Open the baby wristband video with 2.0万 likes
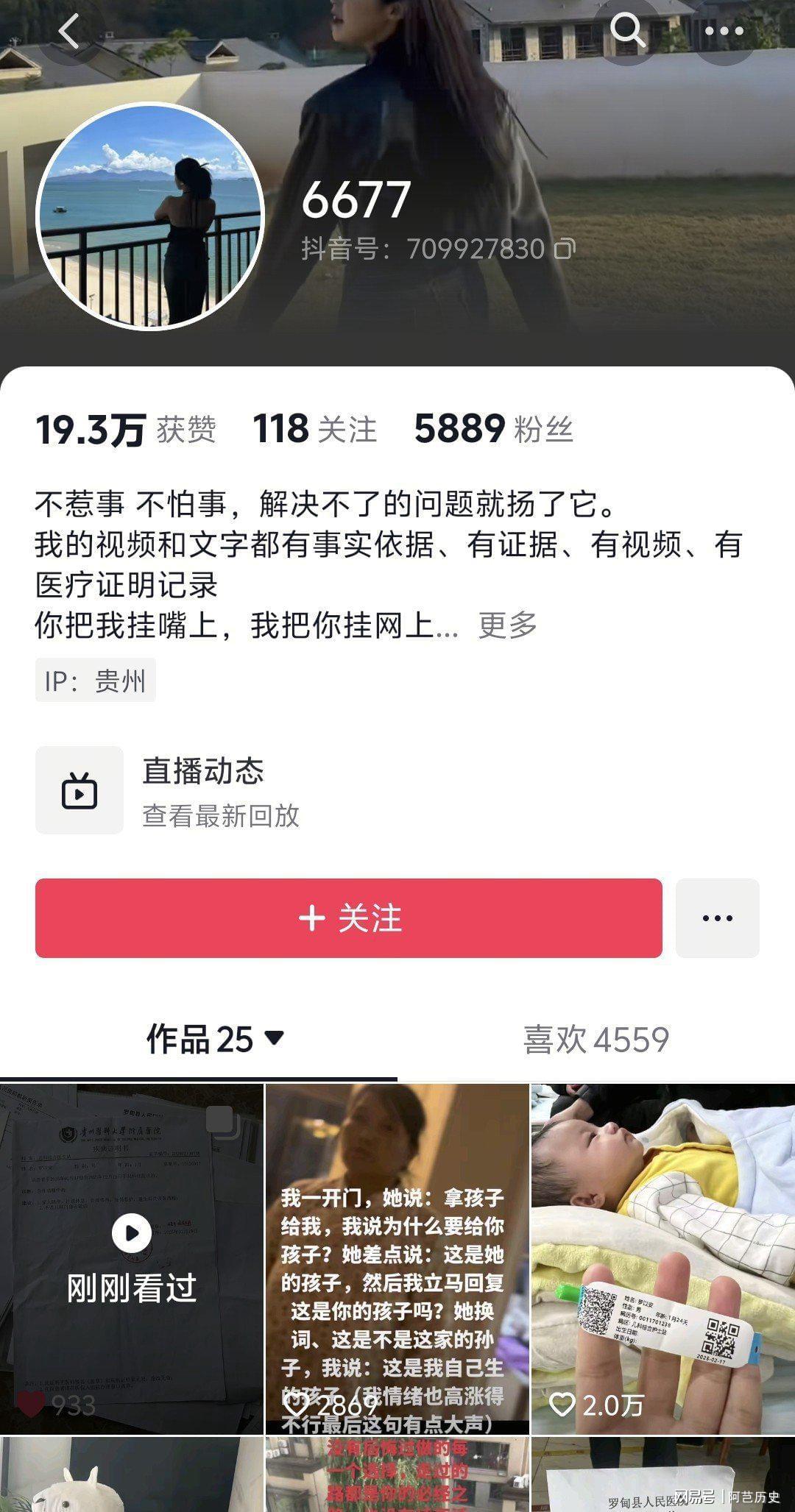The width and height of the screenshot is (795, 1512). [x=662, y=1258]
